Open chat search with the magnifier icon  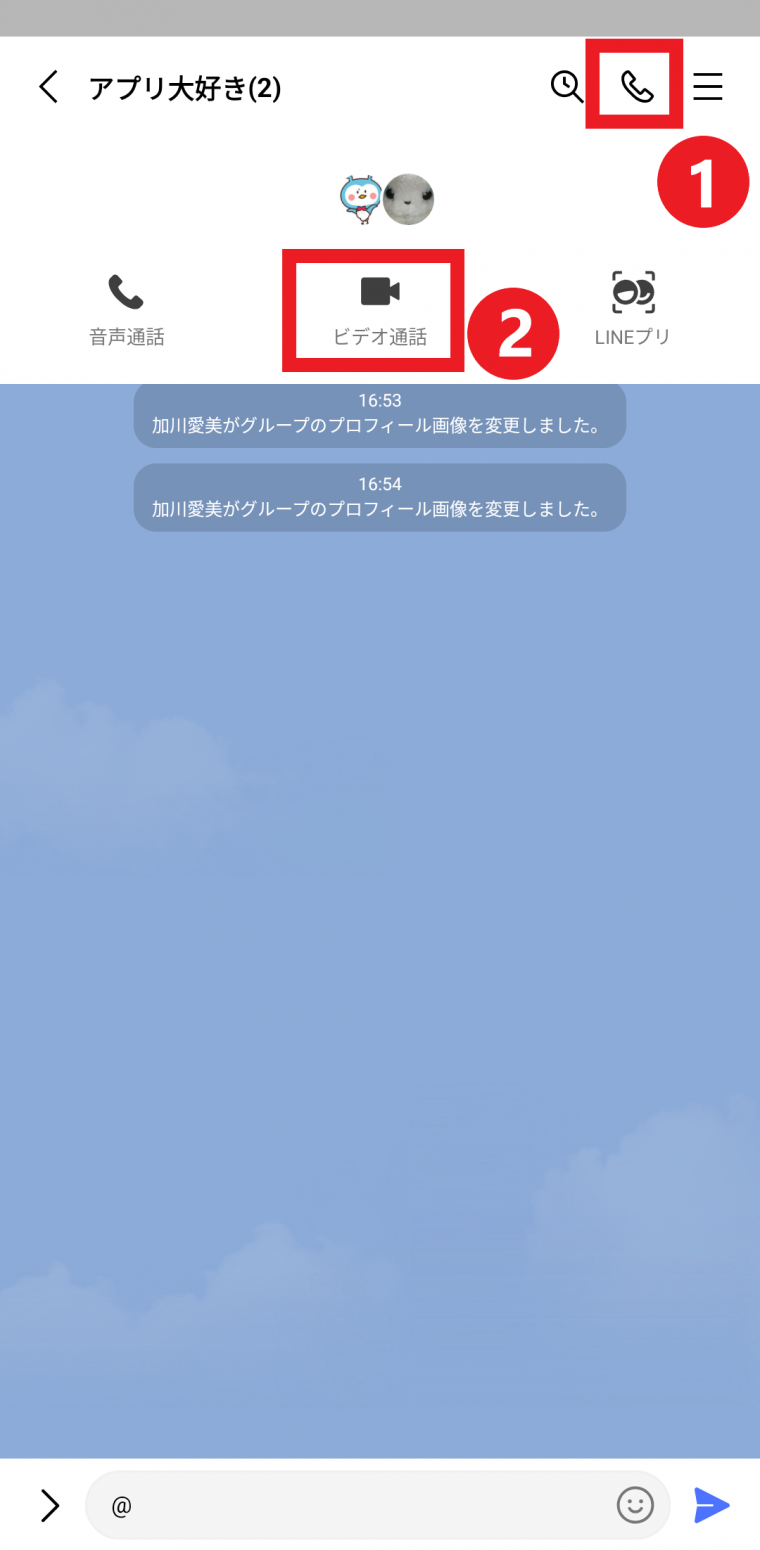coord(567,87)
